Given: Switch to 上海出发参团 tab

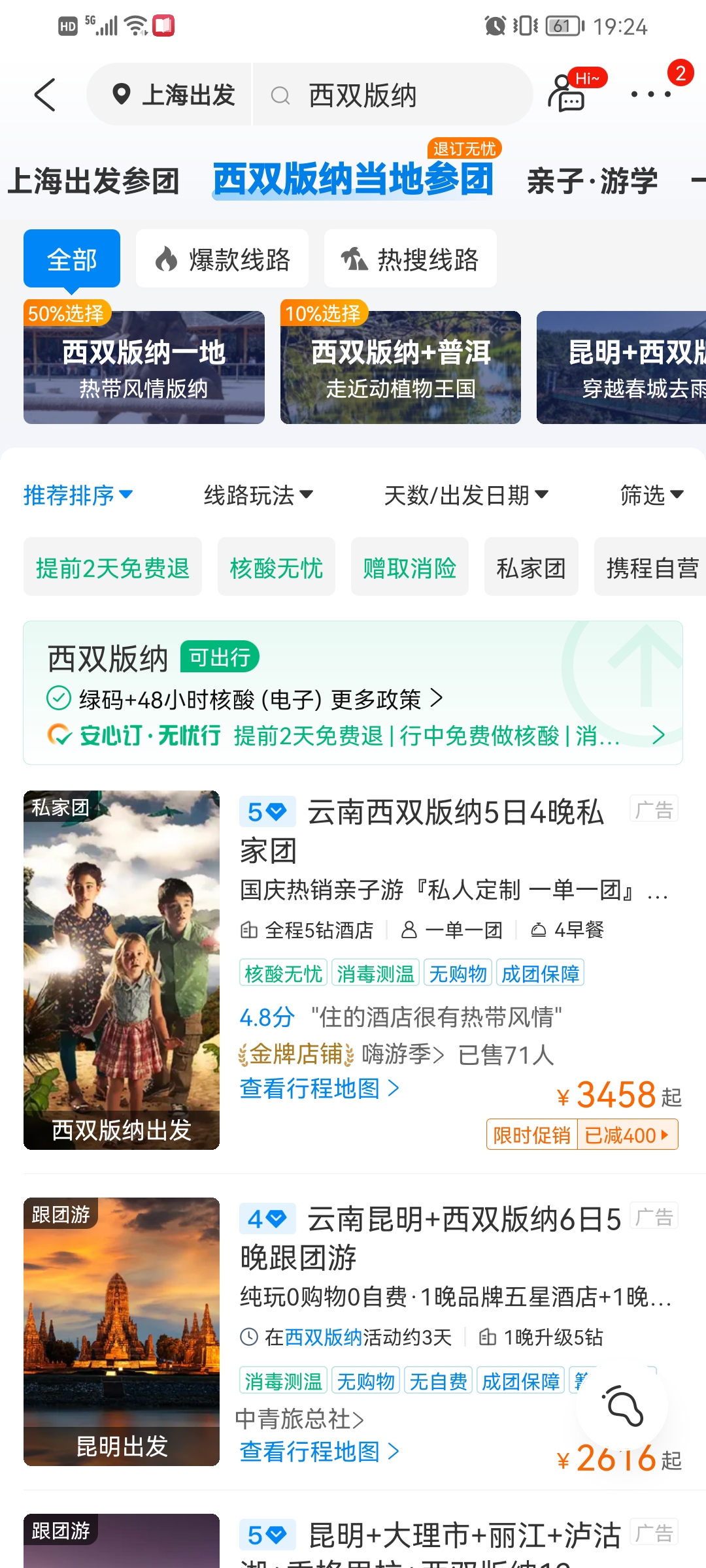Looking at the screenshot, I should pos(93,181).
